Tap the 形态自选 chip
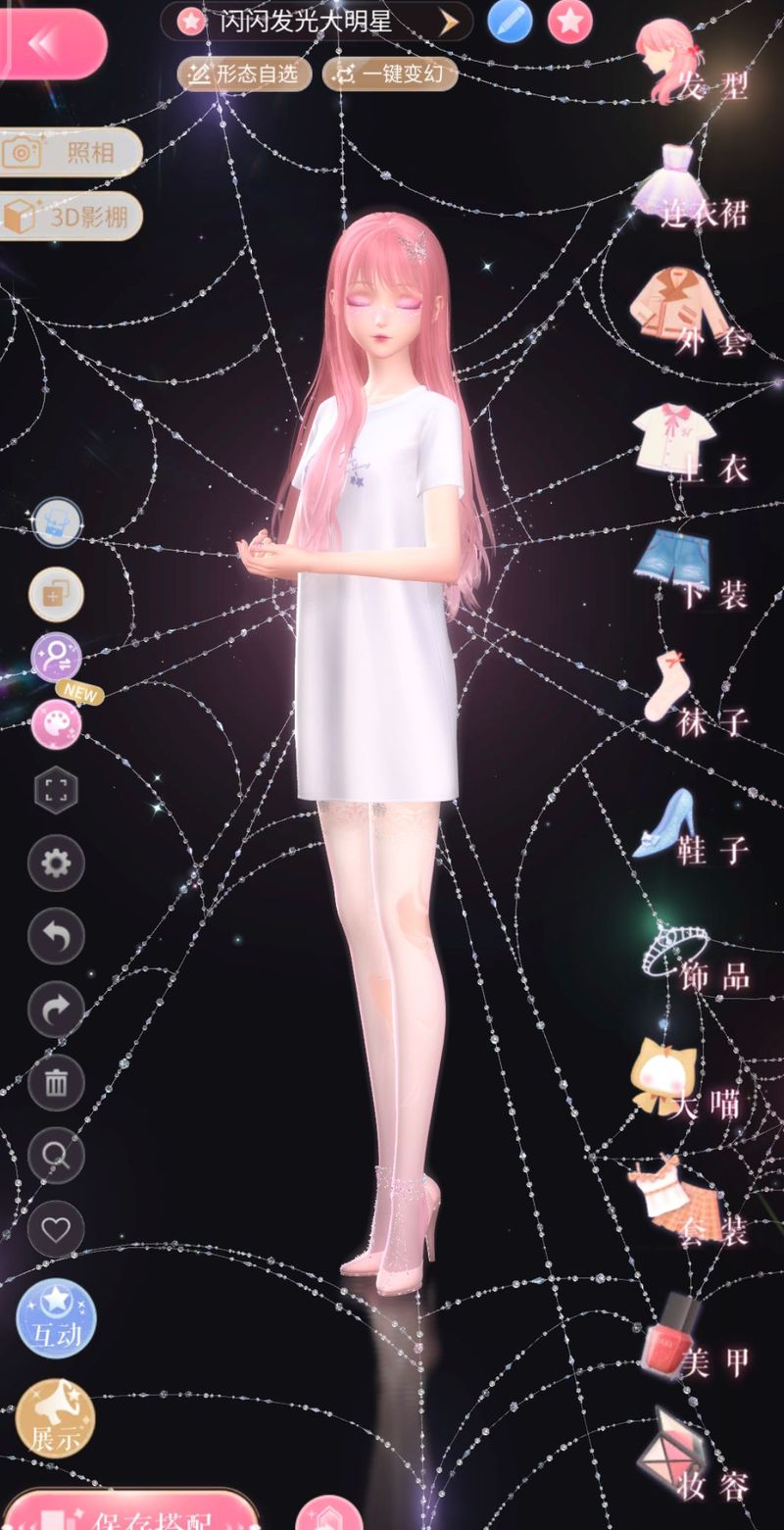Viewport: 784px width, 1530px height. [x=244, y=74]
